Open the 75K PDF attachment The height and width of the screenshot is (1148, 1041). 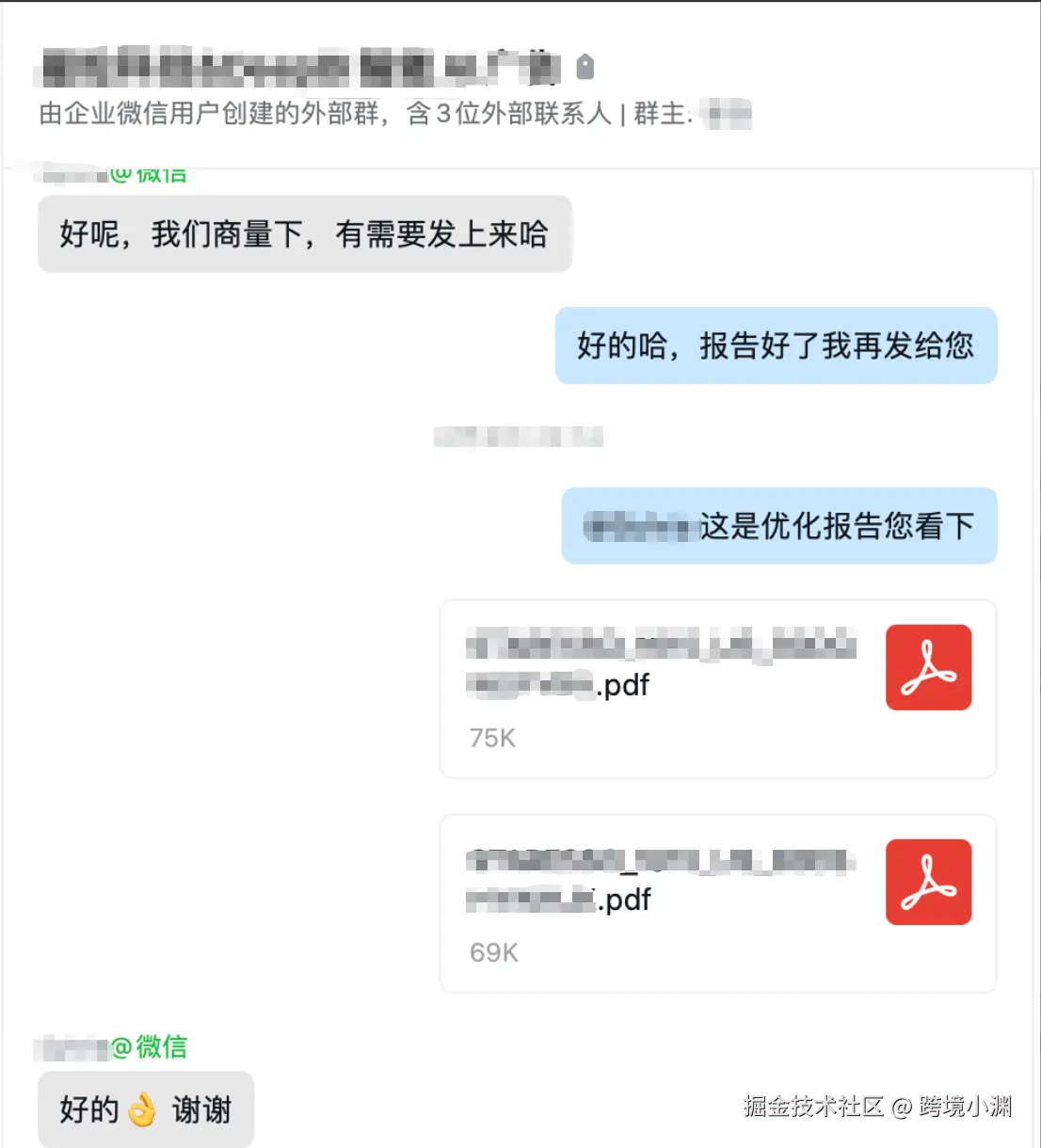pyautogui.click(x=717, y=689)
